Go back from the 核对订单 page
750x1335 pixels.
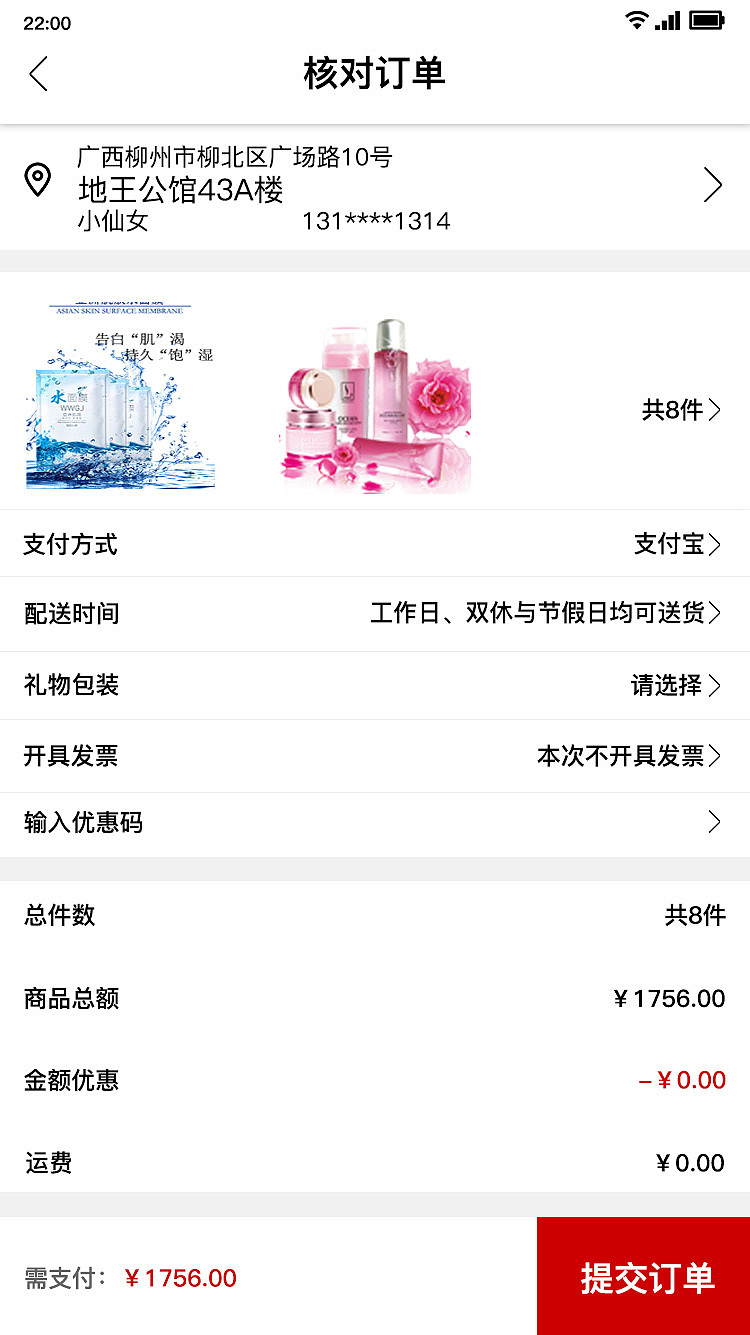38,74
